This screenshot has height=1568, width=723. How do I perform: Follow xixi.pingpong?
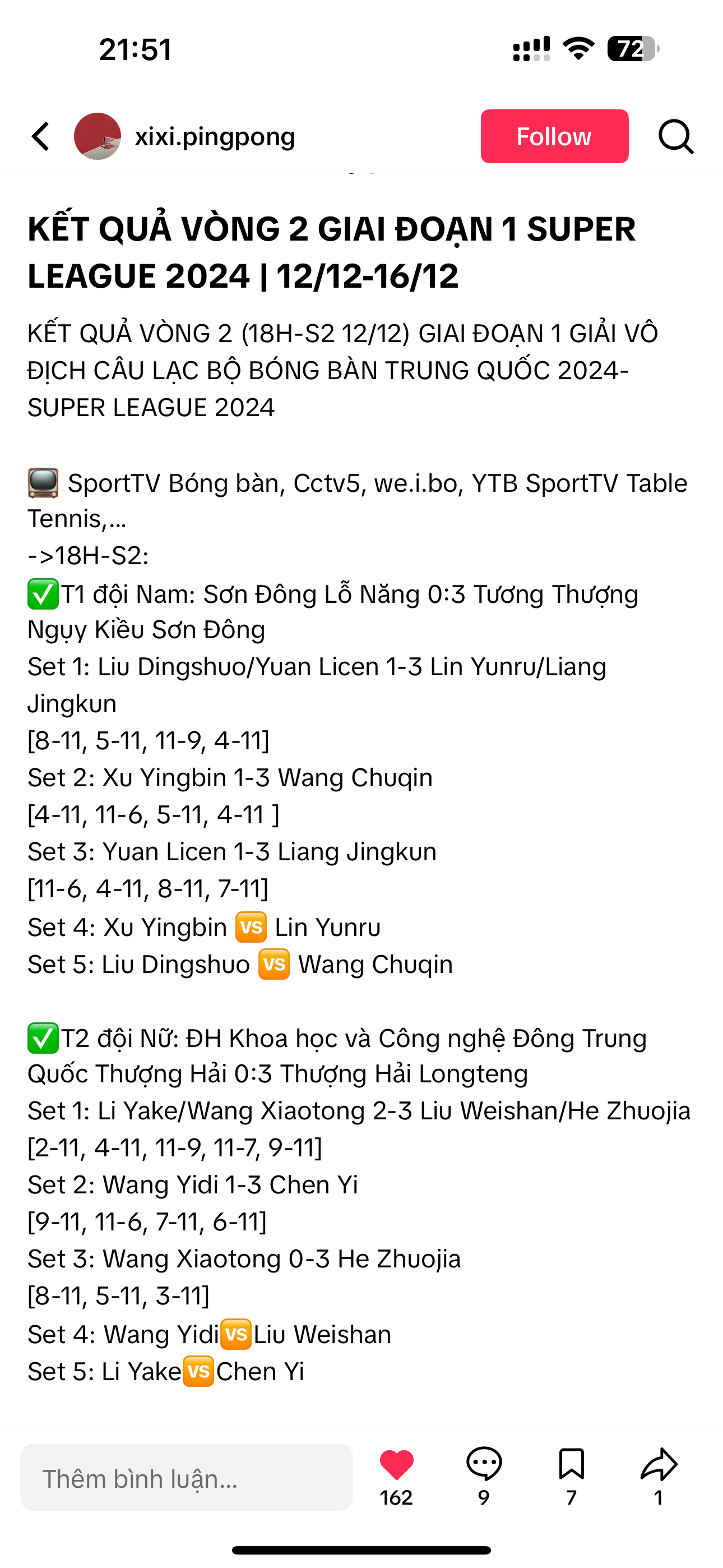coord(554,136)
